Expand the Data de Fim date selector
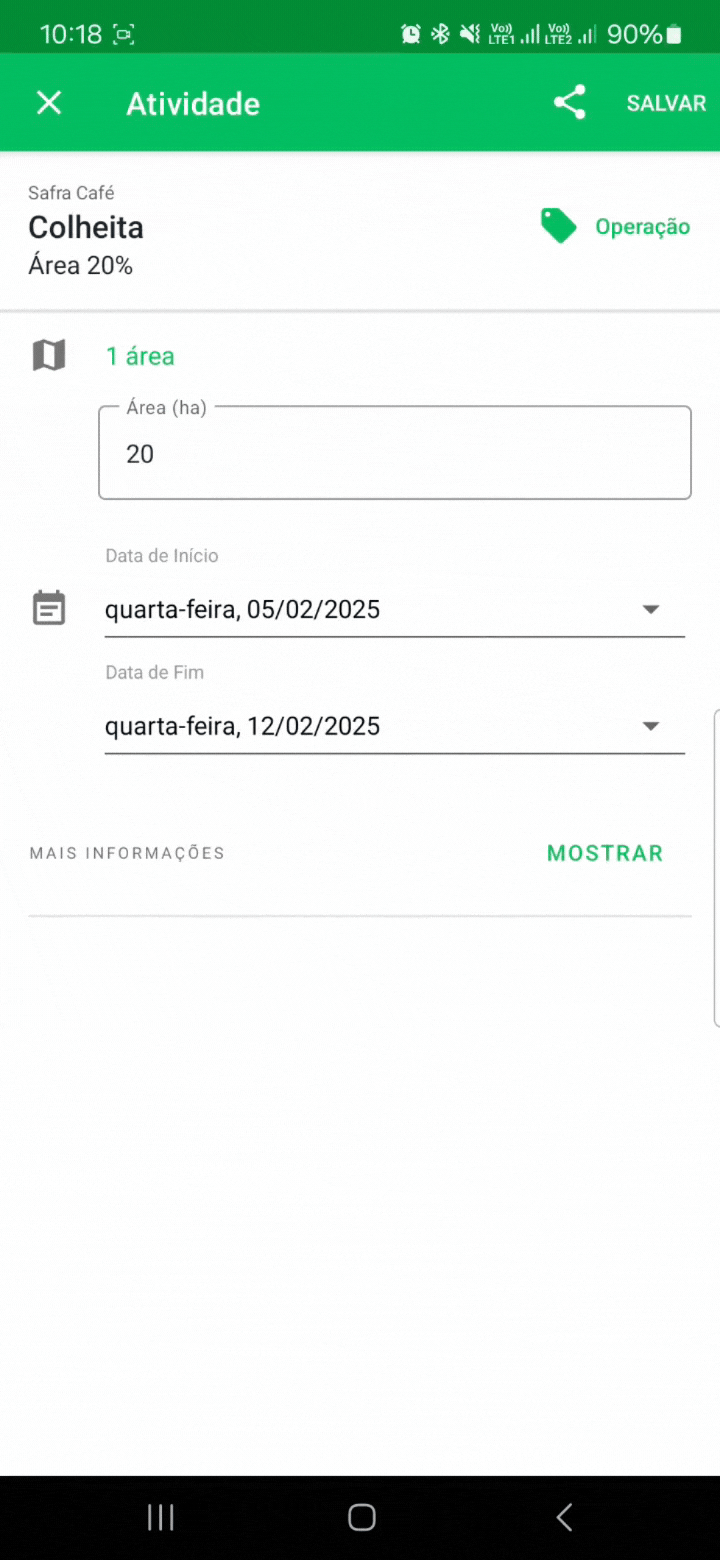720x1560 pixels. tap(650, 726)
